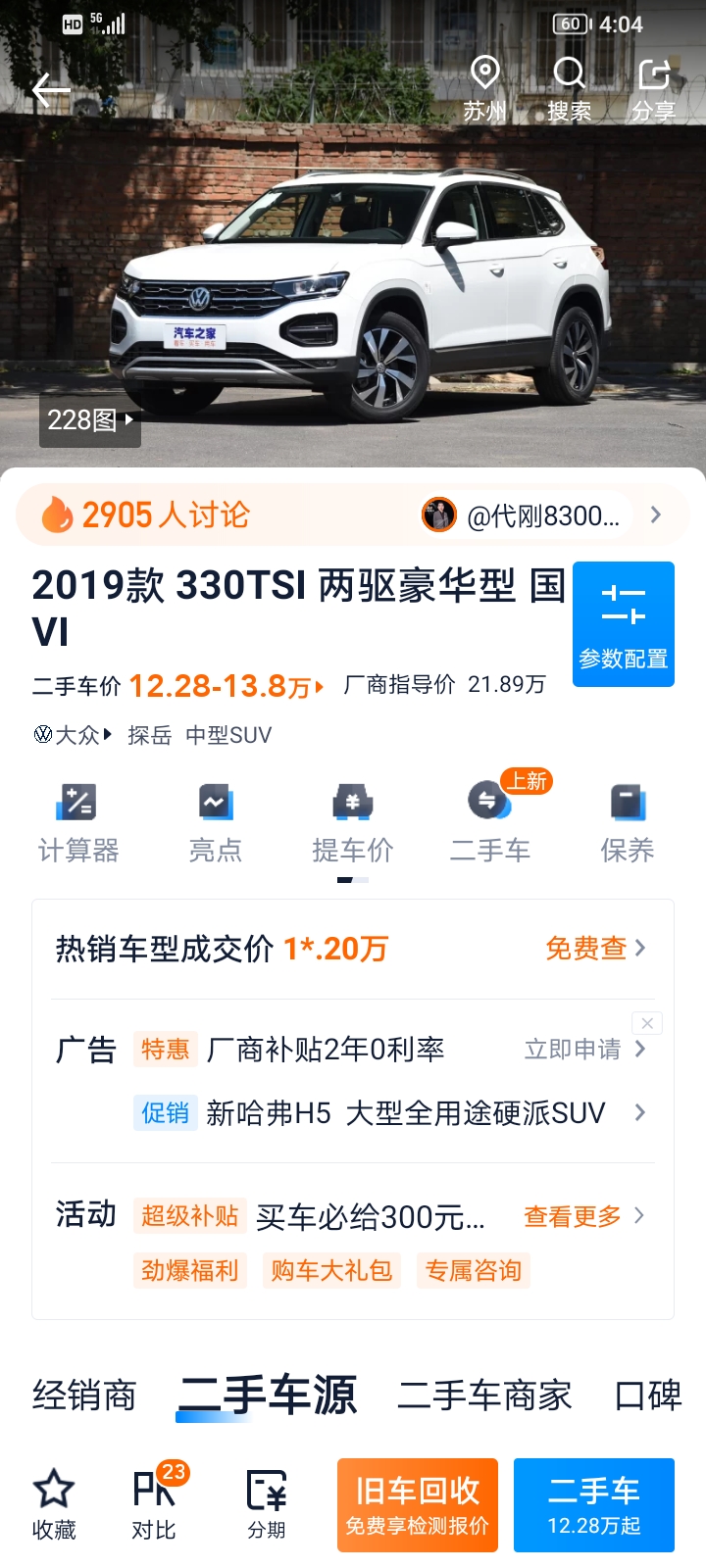The height and width of the screenshot is (1568, 706).
Task: Open the 保养 maintenance shortcut
Action: [628, 823]
